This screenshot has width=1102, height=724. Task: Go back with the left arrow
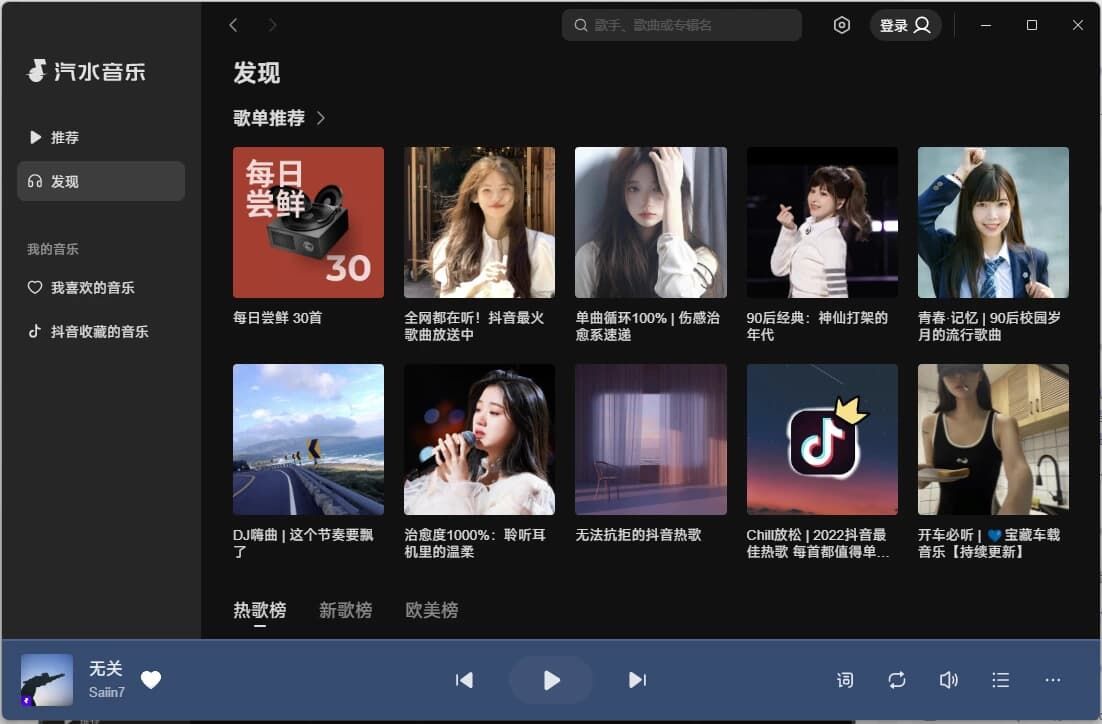(233, 26)
